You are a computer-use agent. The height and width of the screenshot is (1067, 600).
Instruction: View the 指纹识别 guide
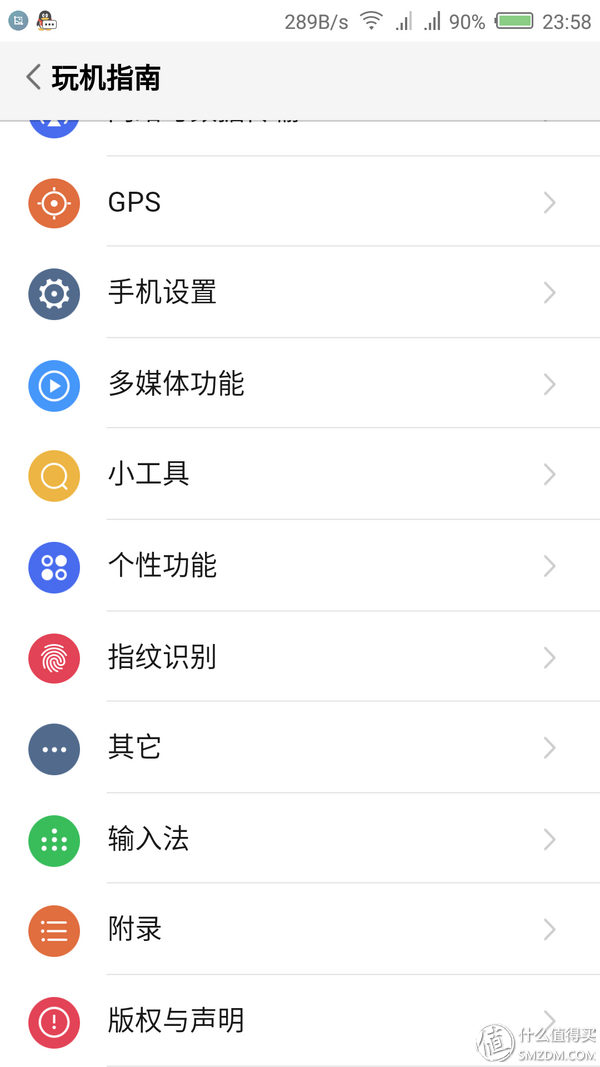(300, 657)
